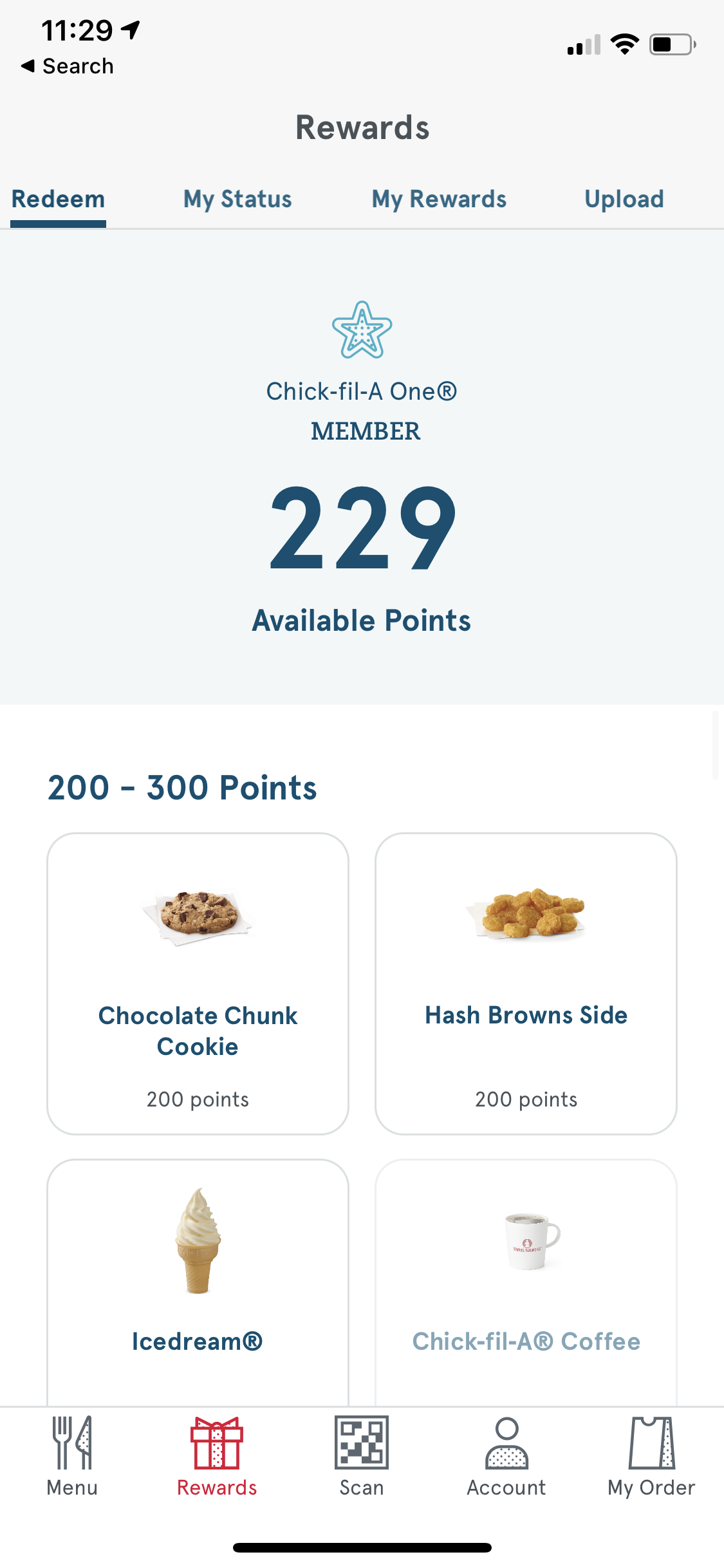The height and width of the screenshot is (1568, 724).
Task: Open the My Rewards tab
Action: (x=439, y=200)
